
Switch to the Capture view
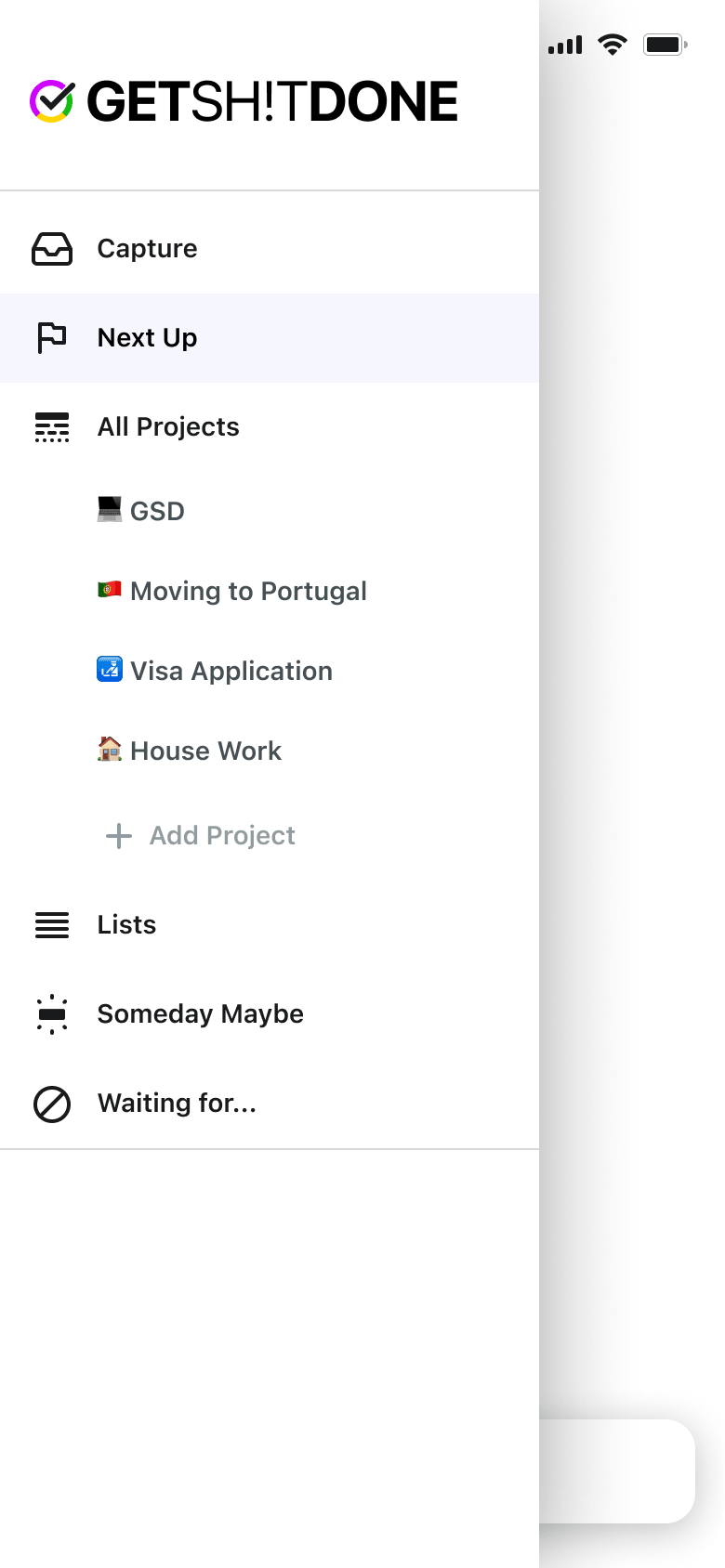[147, 248]
